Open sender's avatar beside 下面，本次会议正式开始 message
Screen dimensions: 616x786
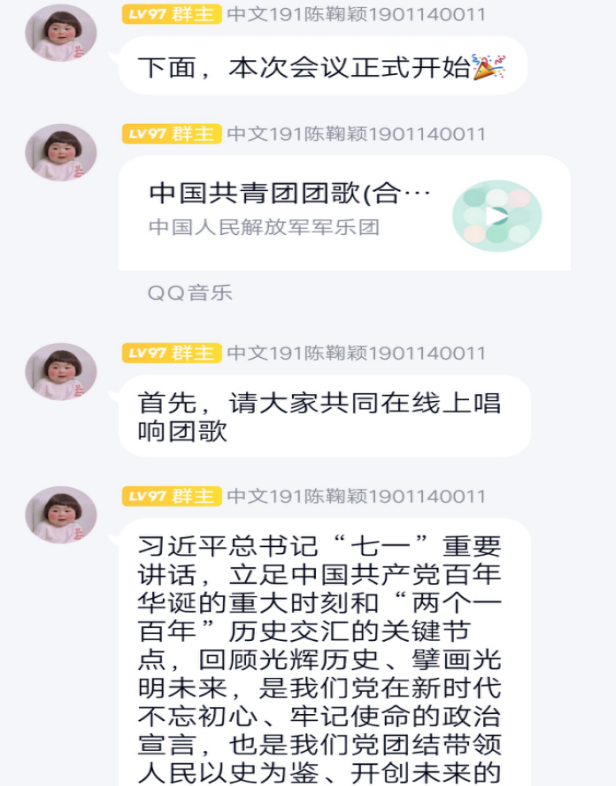61,36
